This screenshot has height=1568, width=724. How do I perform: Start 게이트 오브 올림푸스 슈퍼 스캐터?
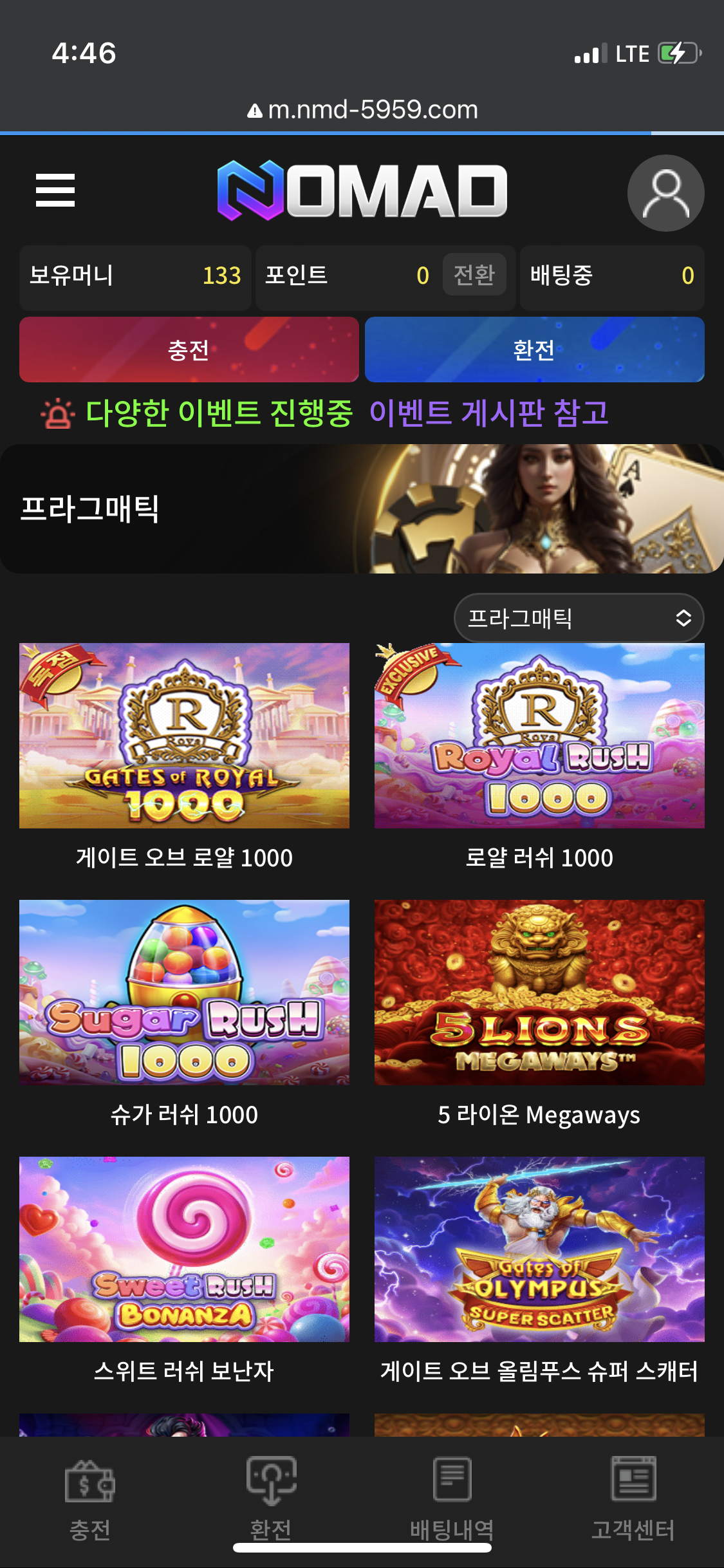pos(539,1249)
